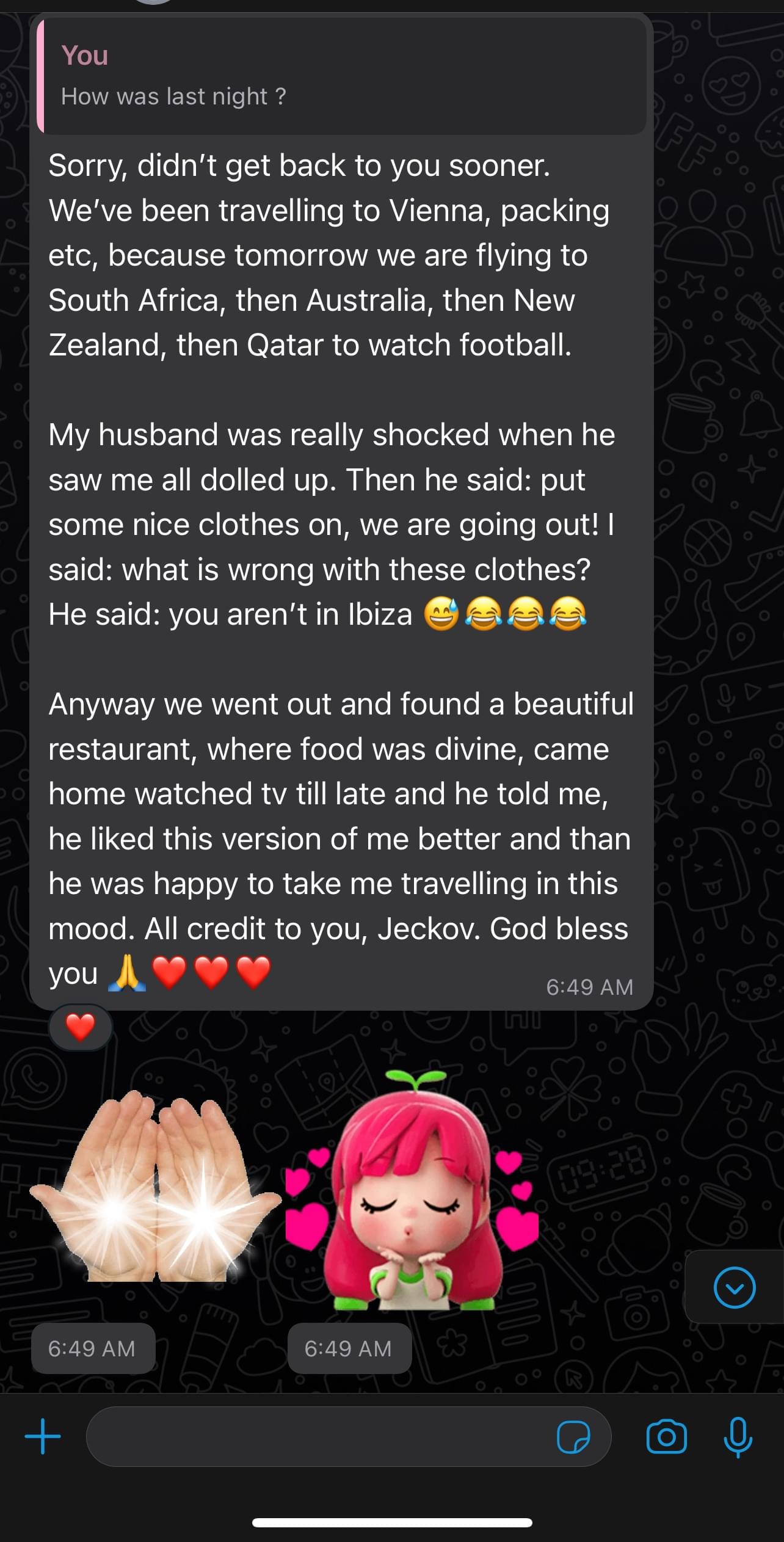Tap the quoted "How was last night ?" reply

[342, 76]
